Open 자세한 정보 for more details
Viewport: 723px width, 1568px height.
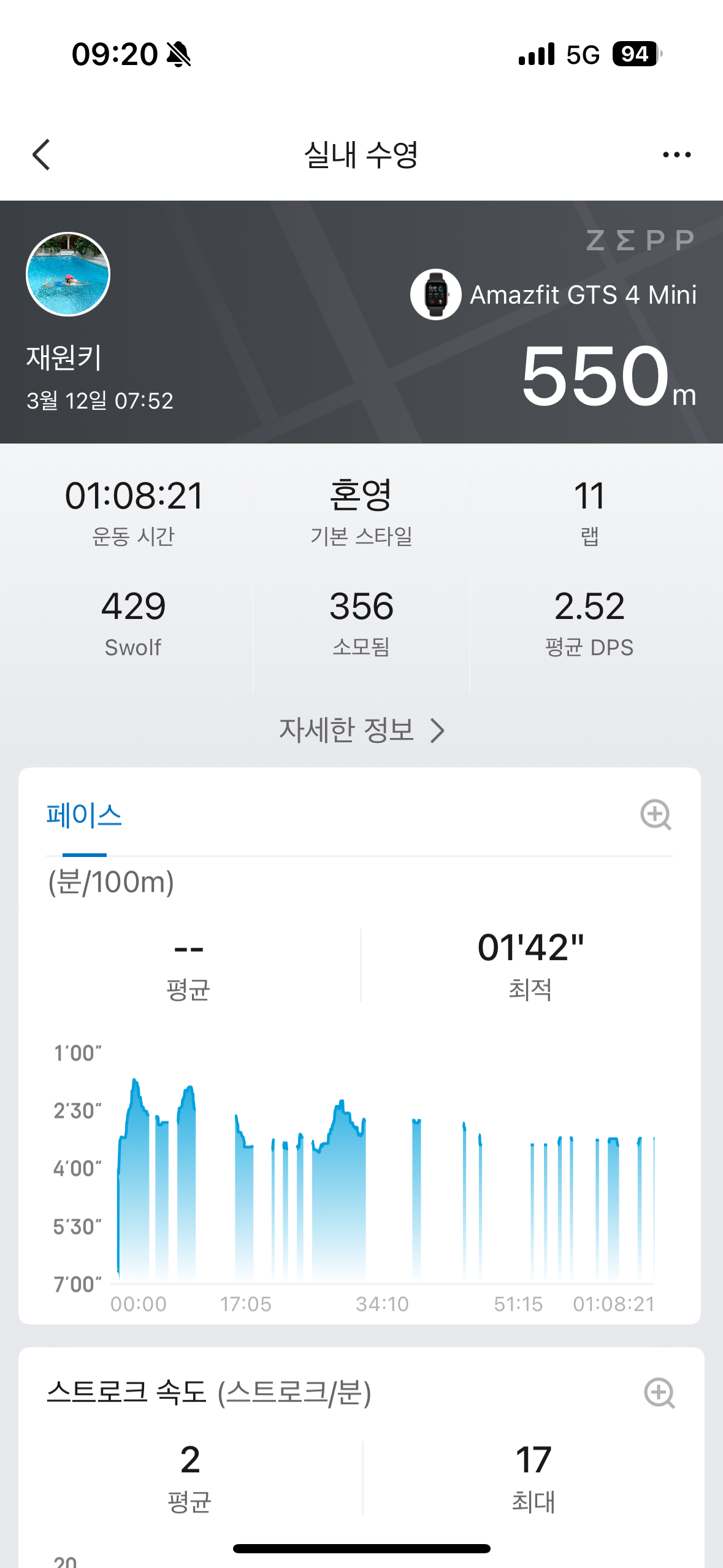[361, 730]
